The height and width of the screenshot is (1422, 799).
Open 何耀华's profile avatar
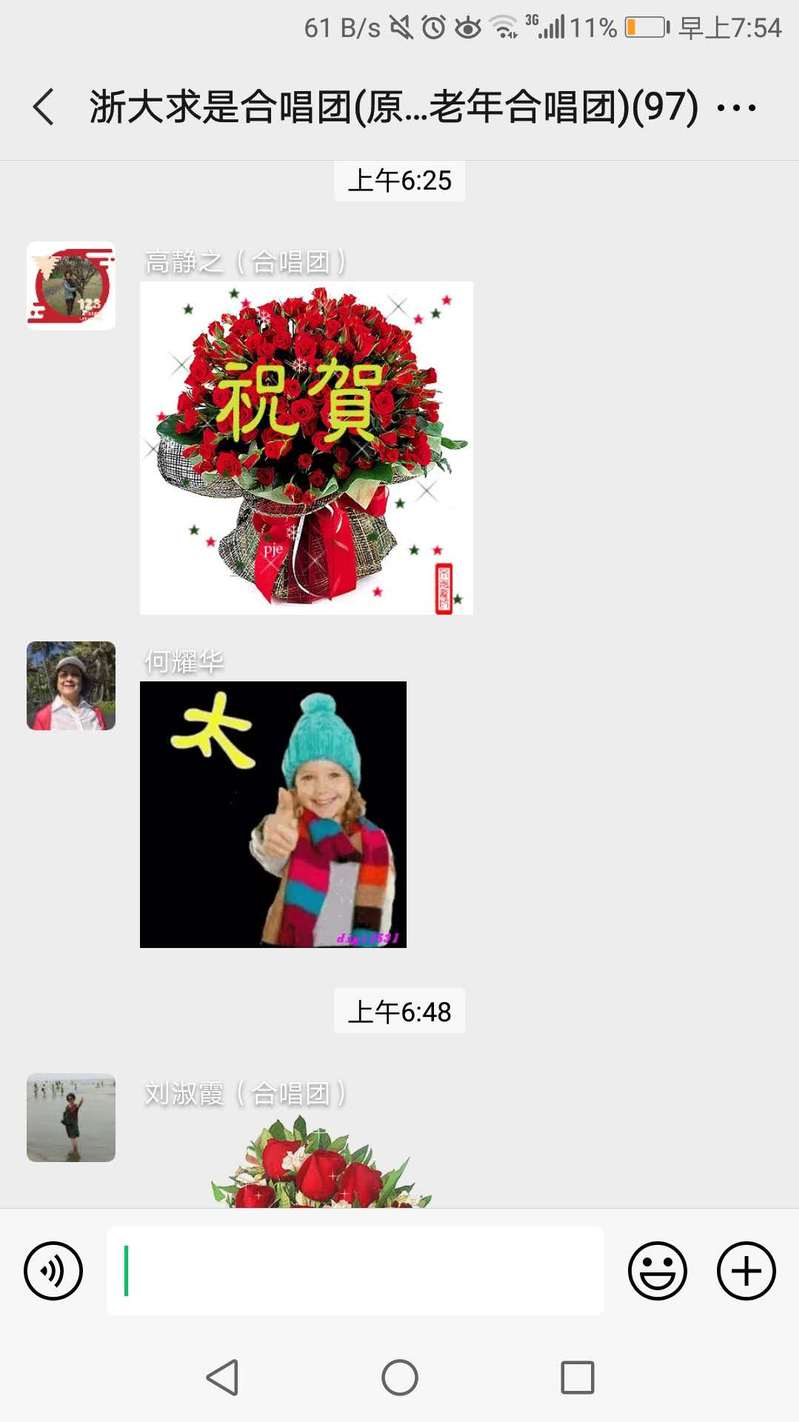[x=71, y=686]
